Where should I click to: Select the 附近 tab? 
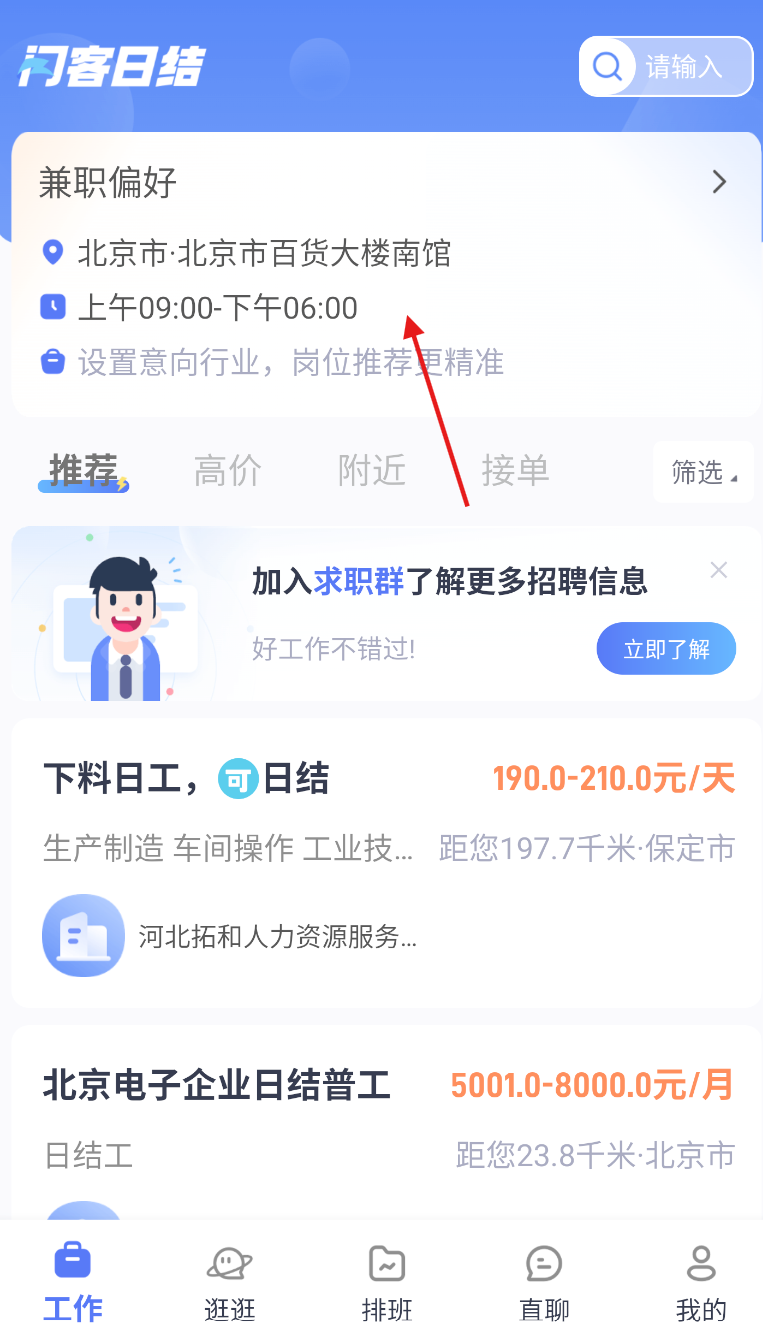tap(372, 470)
